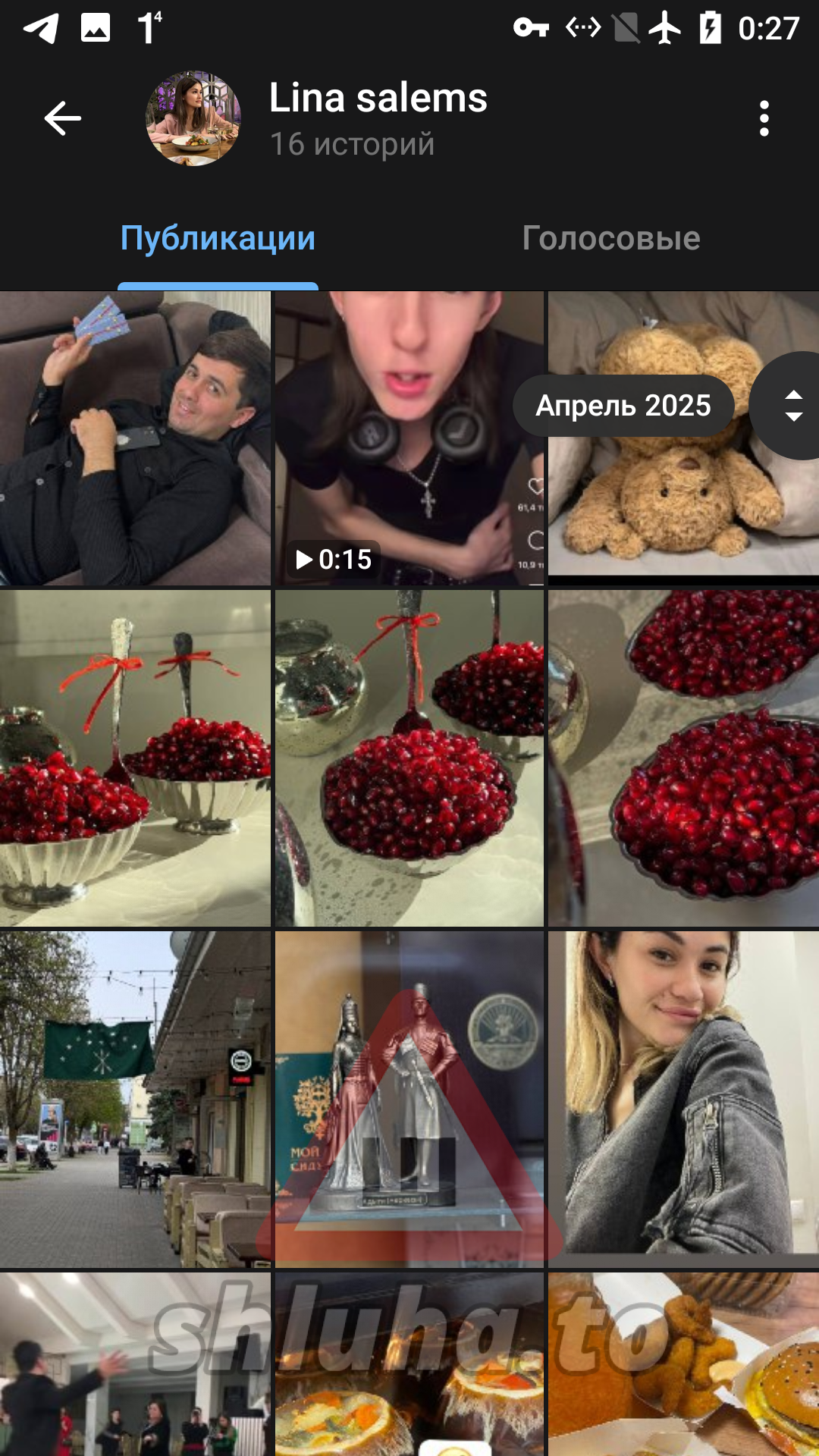Play the 0:15 video post
The width and height of the screenshot is (819, 1456).
pos(409,438)
